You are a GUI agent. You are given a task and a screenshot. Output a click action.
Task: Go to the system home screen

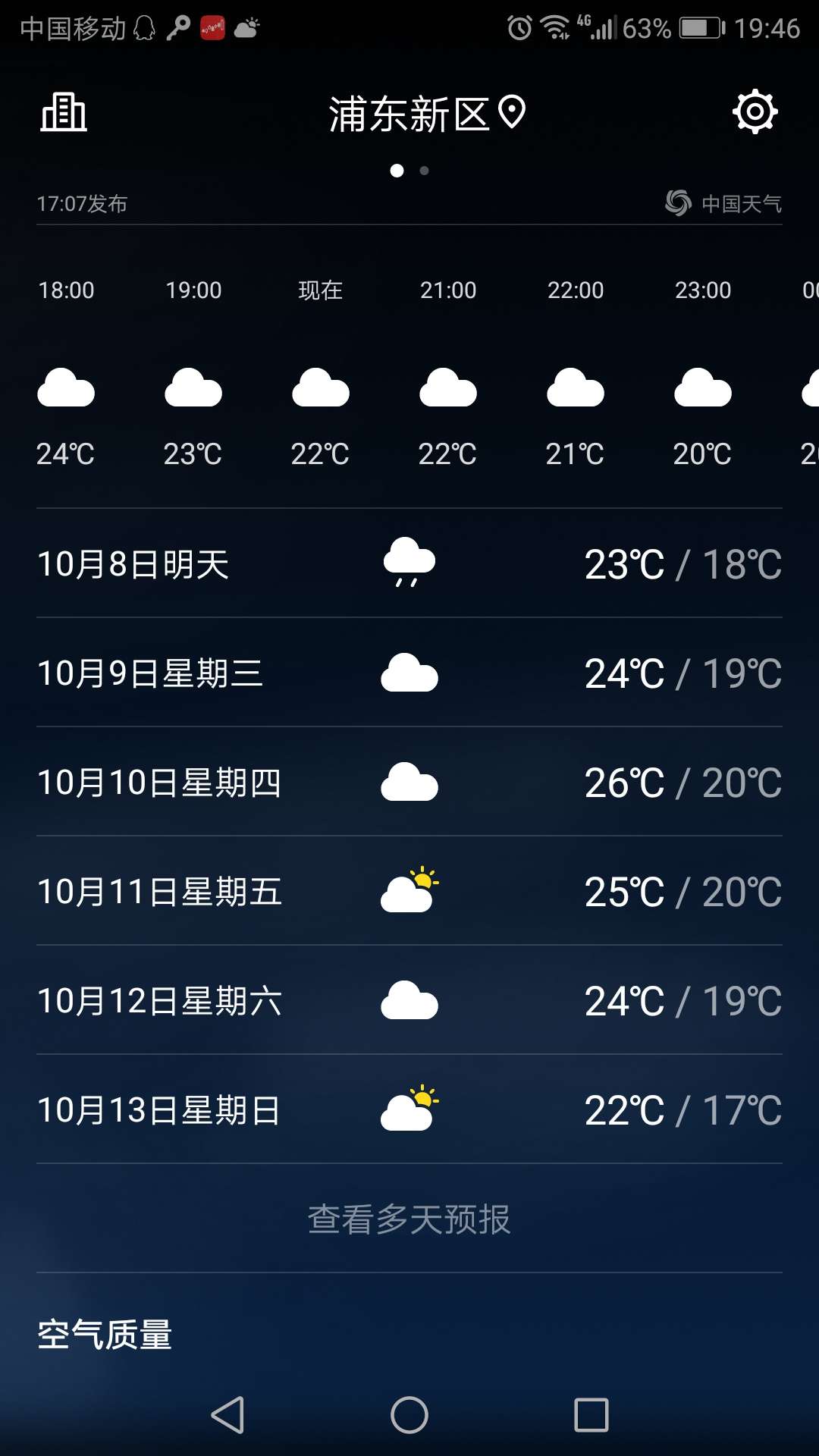point(409,1415)
